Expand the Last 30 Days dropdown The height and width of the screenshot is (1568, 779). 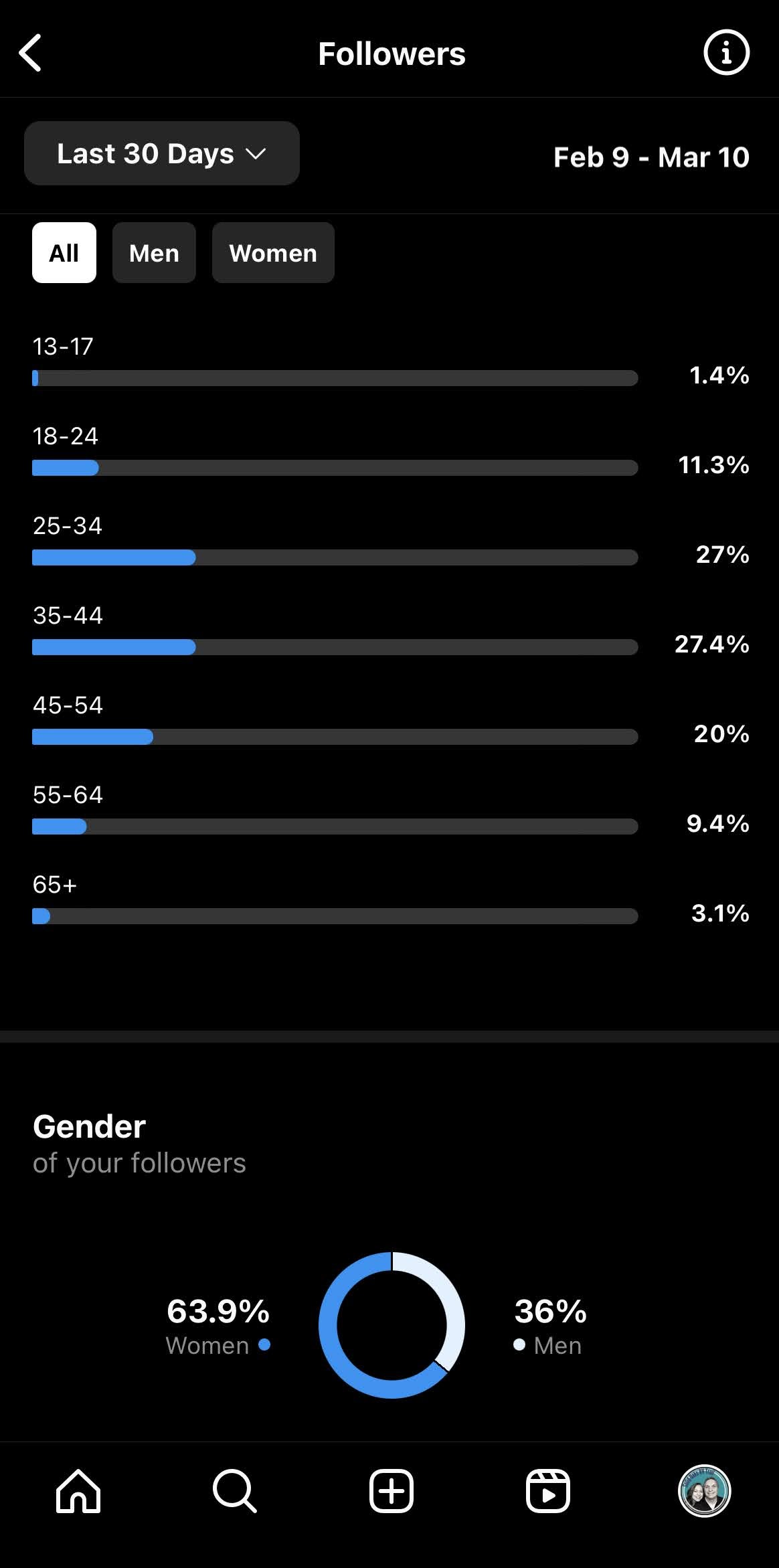point(161,153)
